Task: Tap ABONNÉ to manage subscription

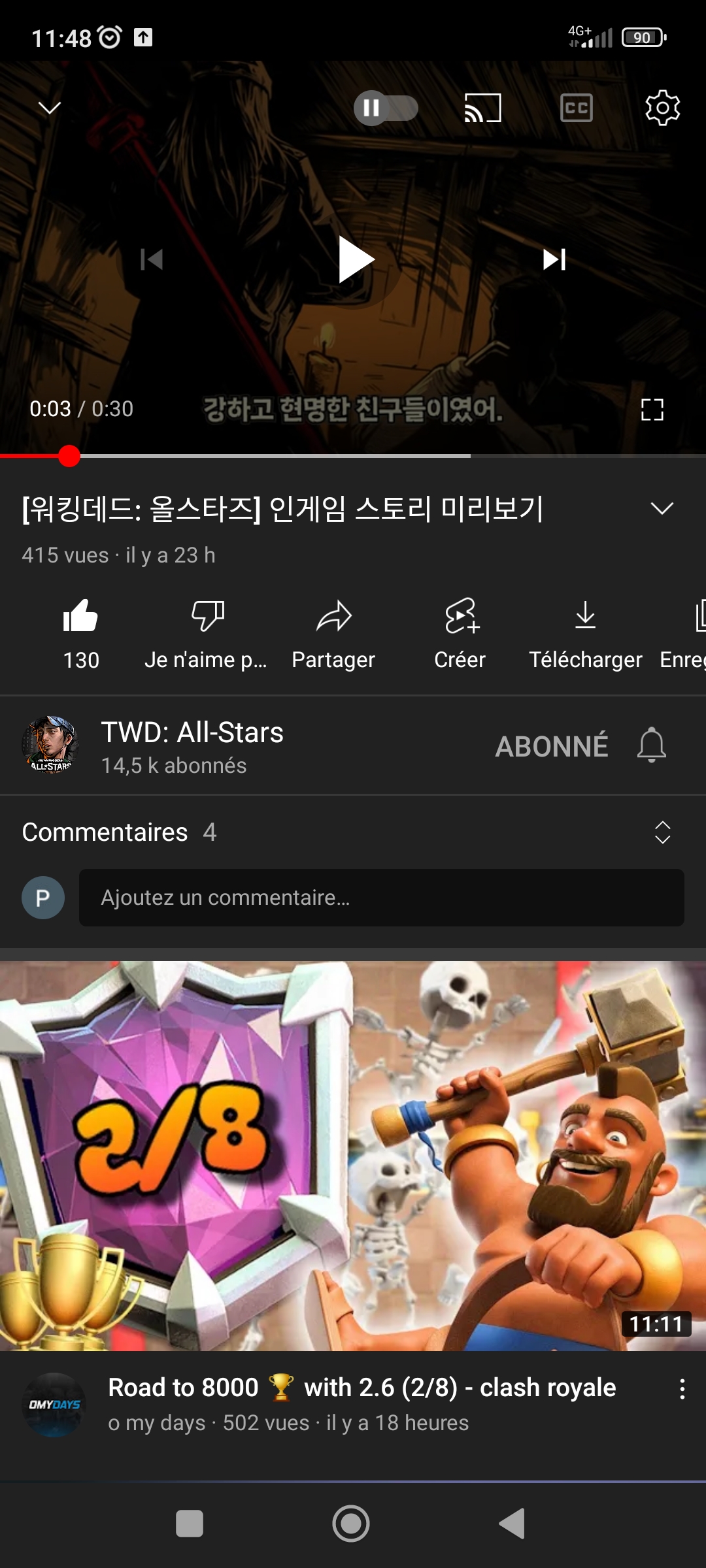Action: click(x=551, y=746)
